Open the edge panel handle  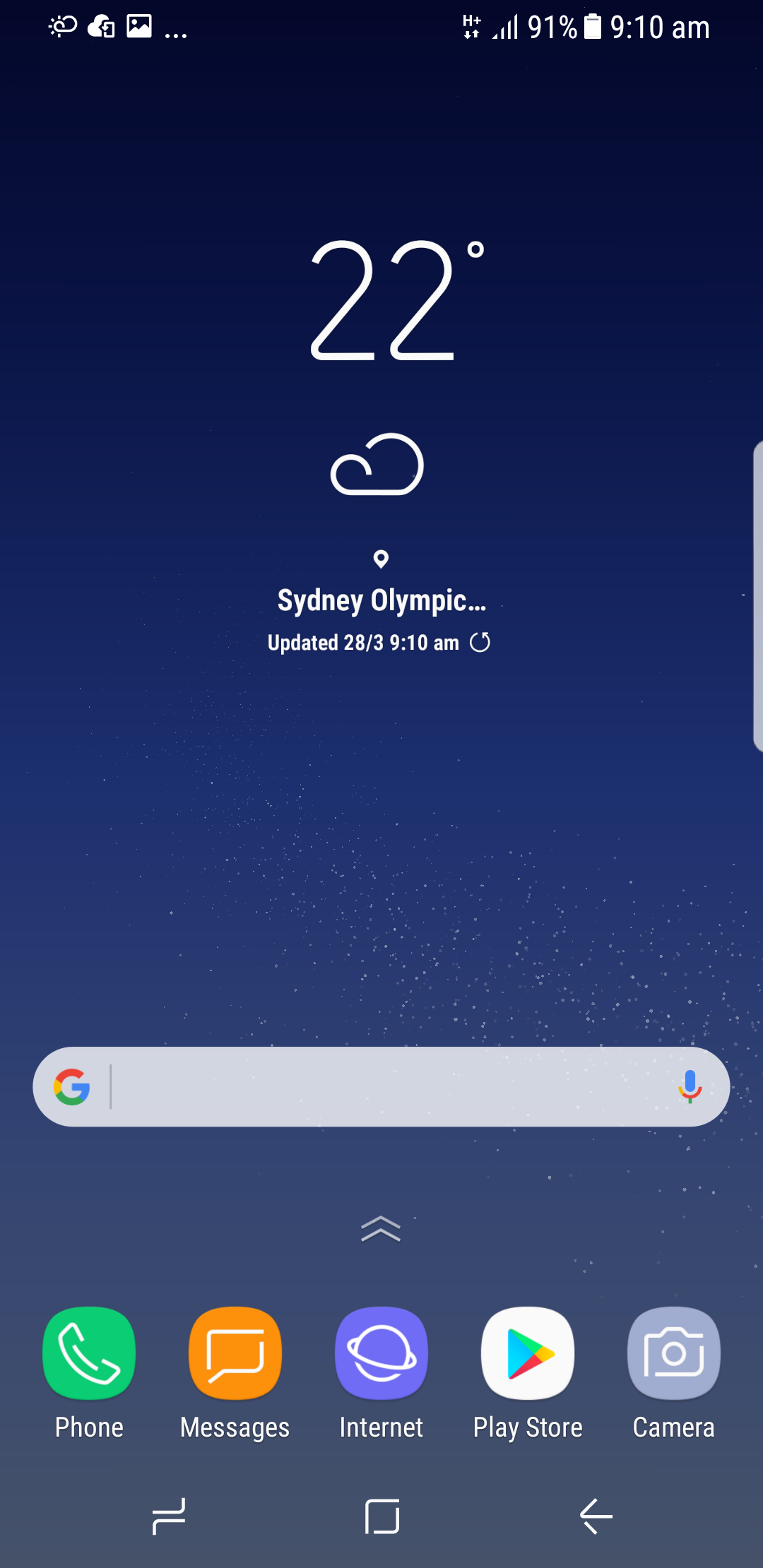[x=757, y=597]
